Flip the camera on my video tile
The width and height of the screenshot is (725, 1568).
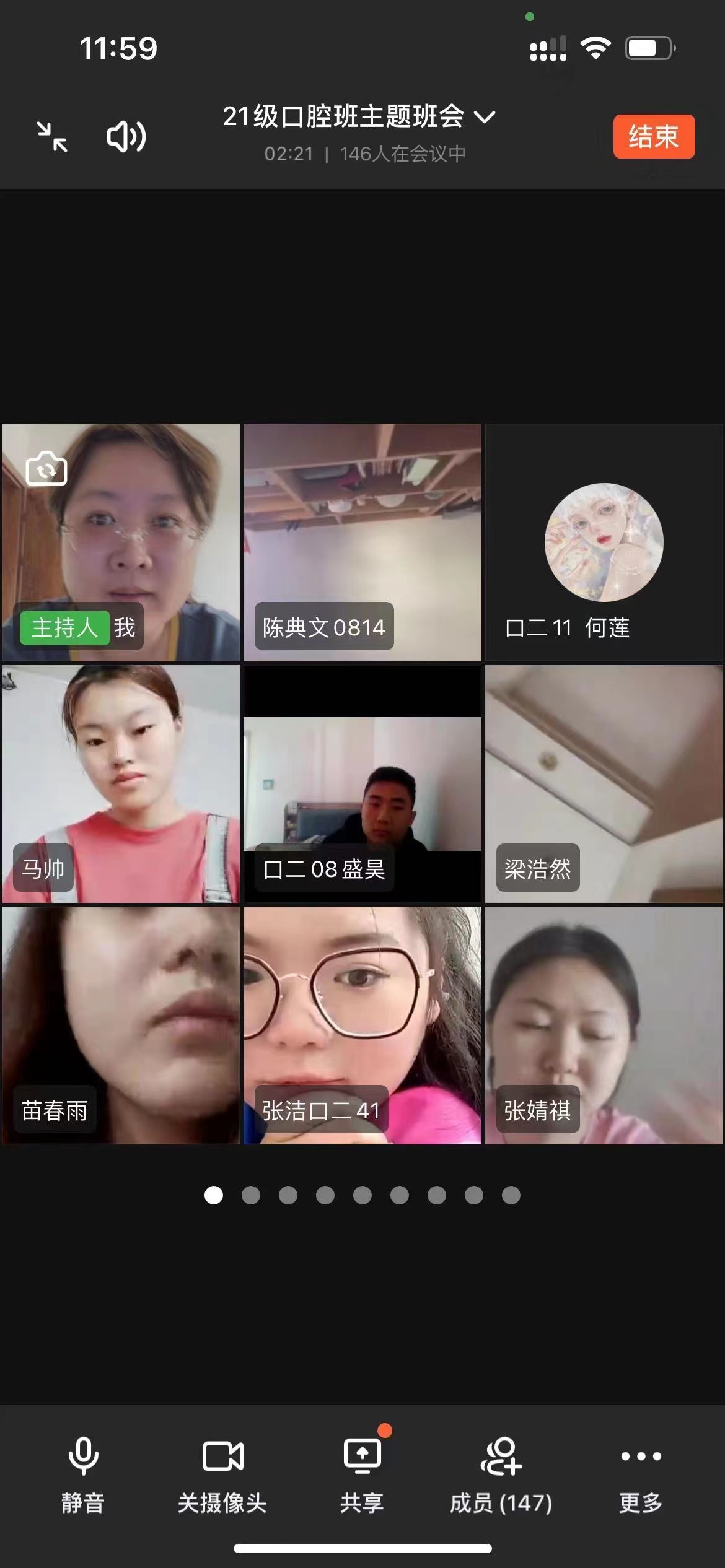pyautogui.click(x=46, y=469)
